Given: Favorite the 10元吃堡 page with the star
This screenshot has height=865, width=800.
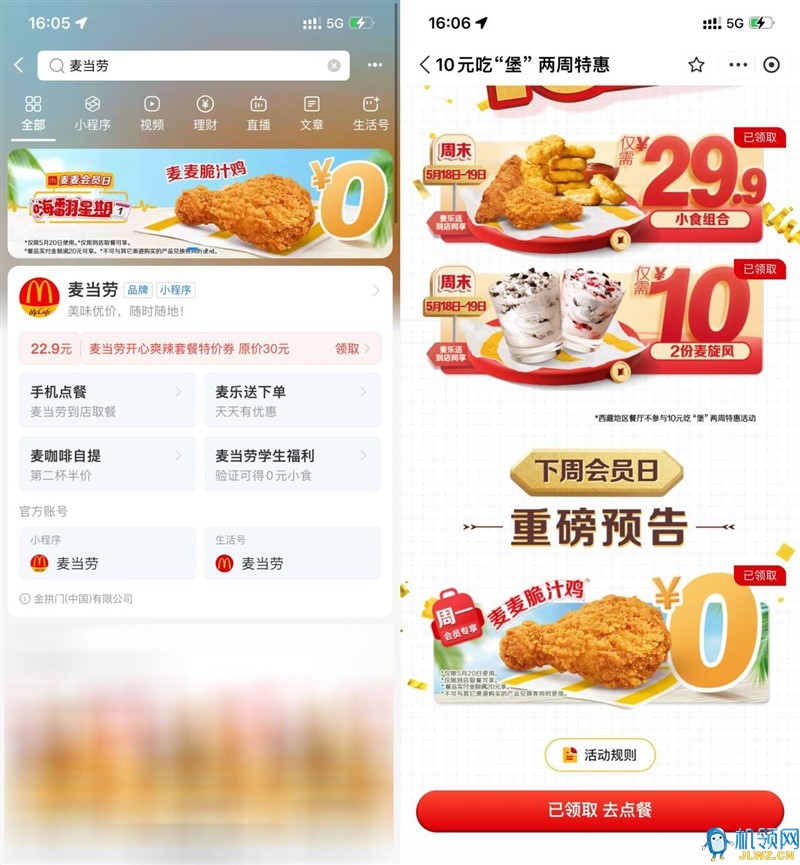Looking at the screenshot, I should [x=696, y=65].
